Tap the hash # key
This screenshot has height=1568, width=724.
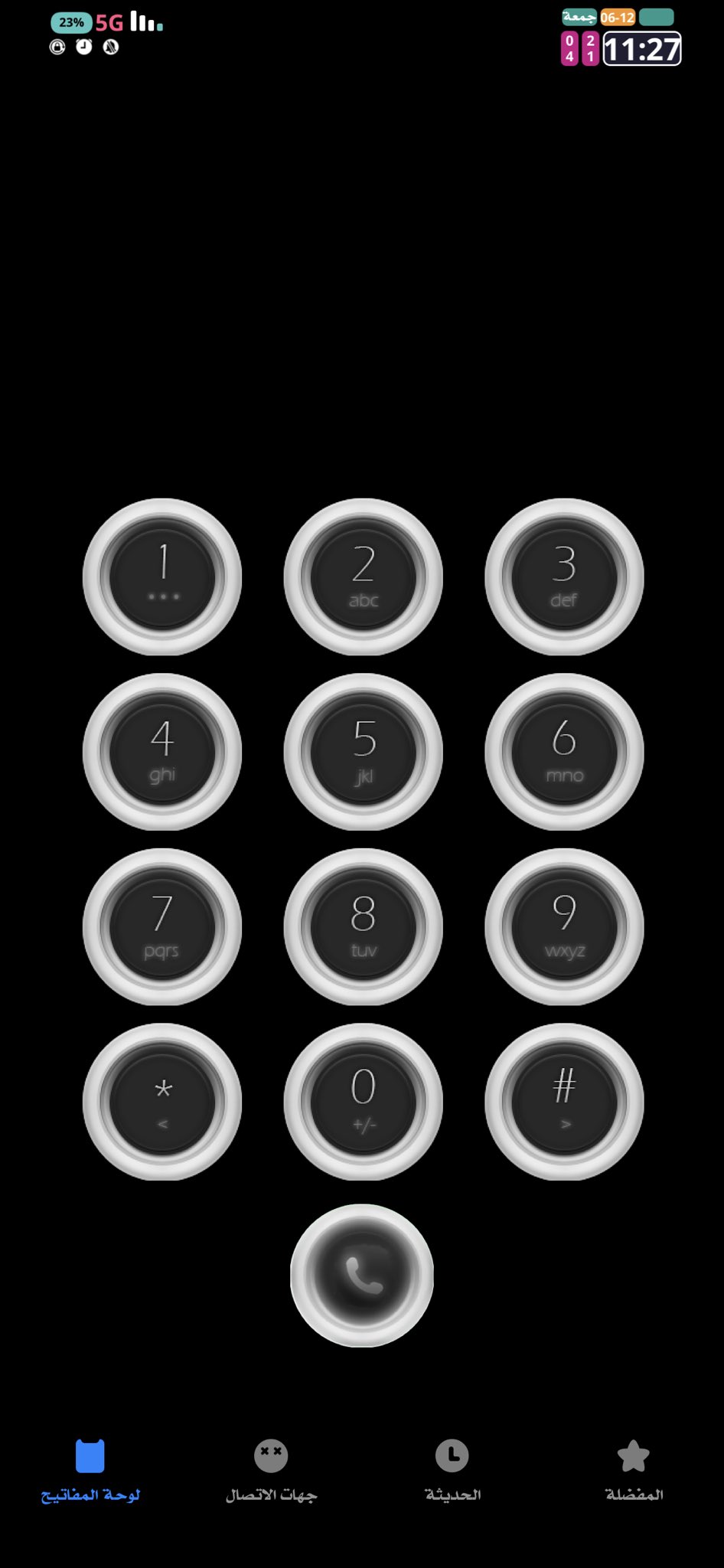[x=564, y=1102]
